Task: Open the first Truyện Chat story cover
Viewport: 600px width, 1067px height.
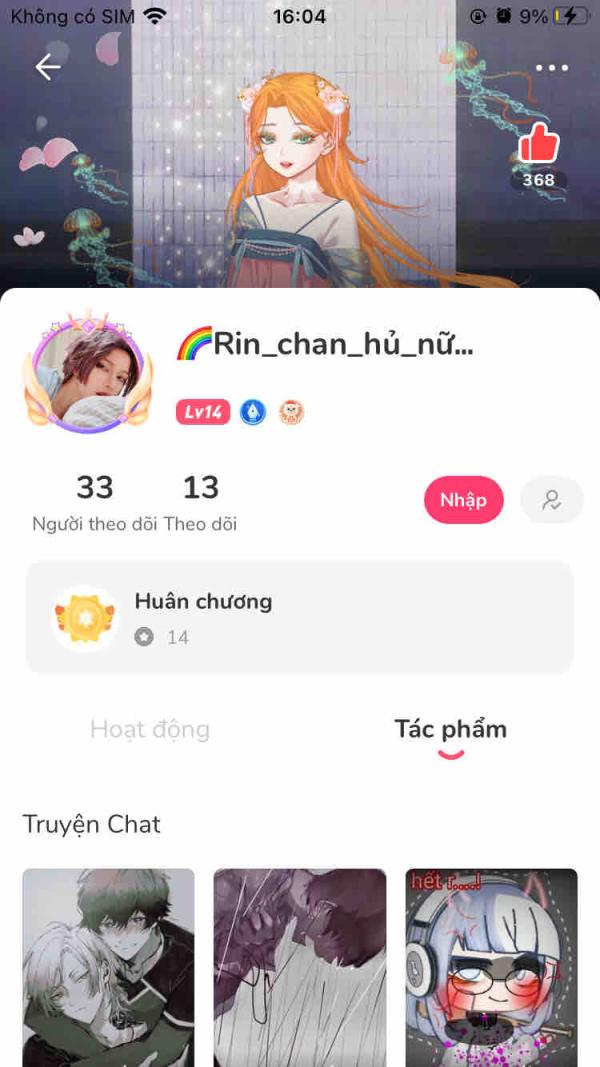Action: pyautogui.click(x=108, y=965)
